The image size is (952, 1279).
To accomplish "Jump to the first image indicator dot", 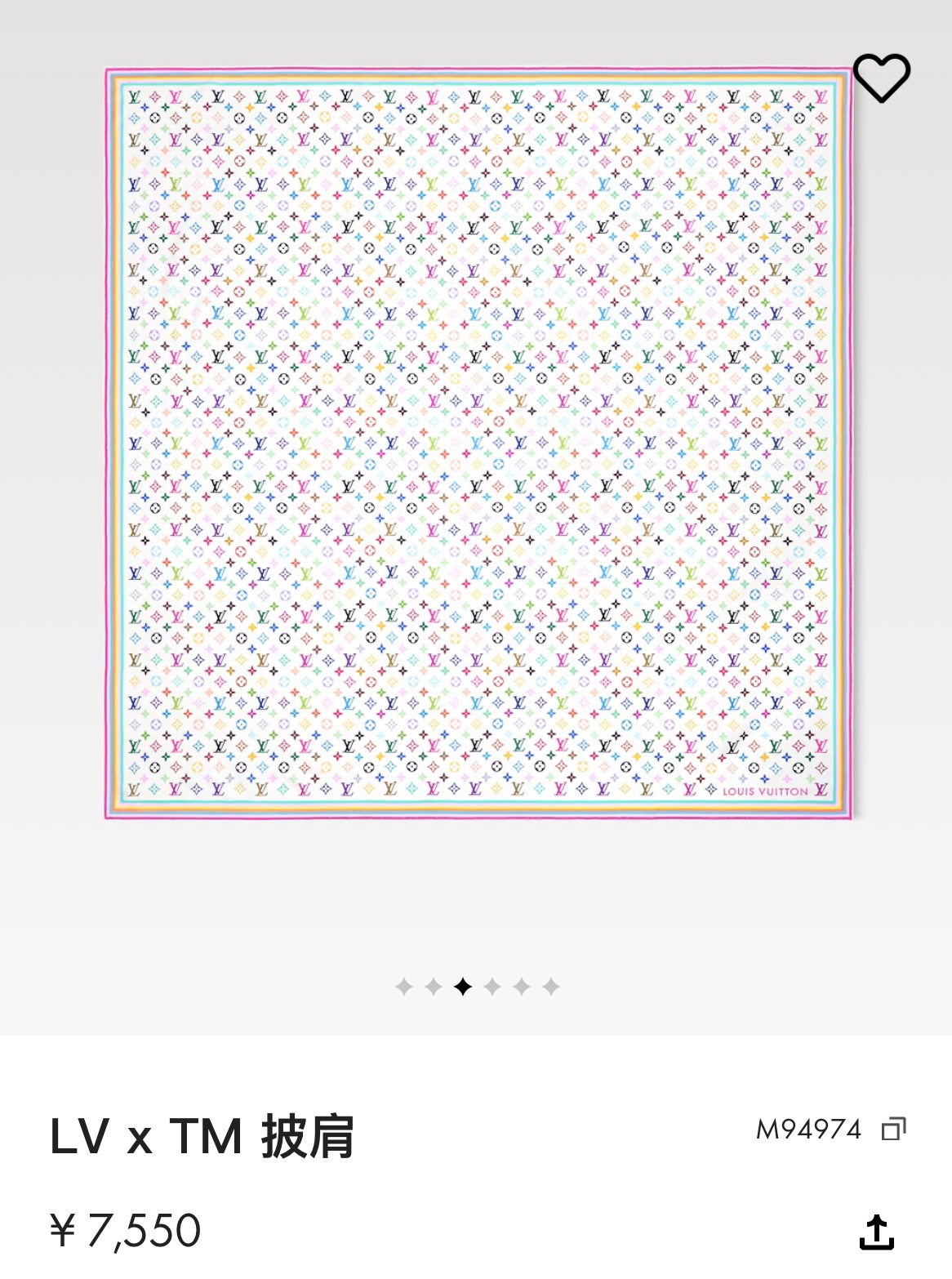I will (x=404, y=987).
